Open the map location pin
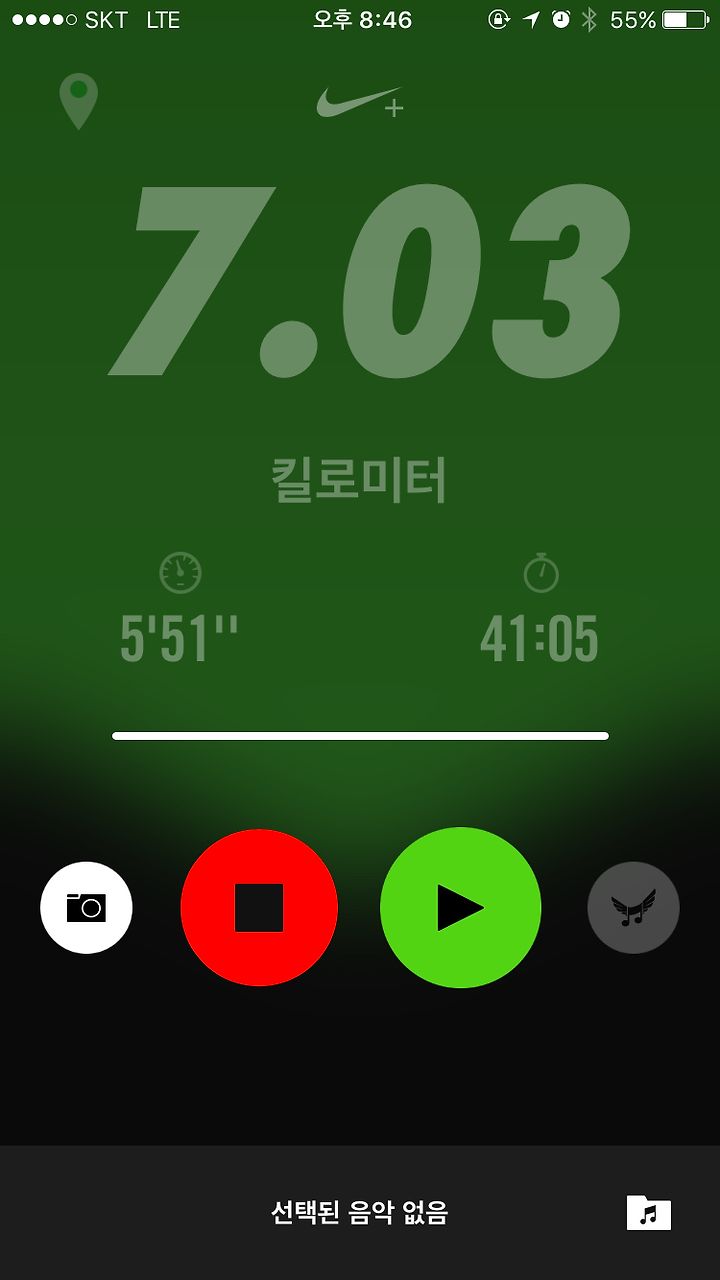Viewport: 720px width, 1280px height. (x=78, y=101)
